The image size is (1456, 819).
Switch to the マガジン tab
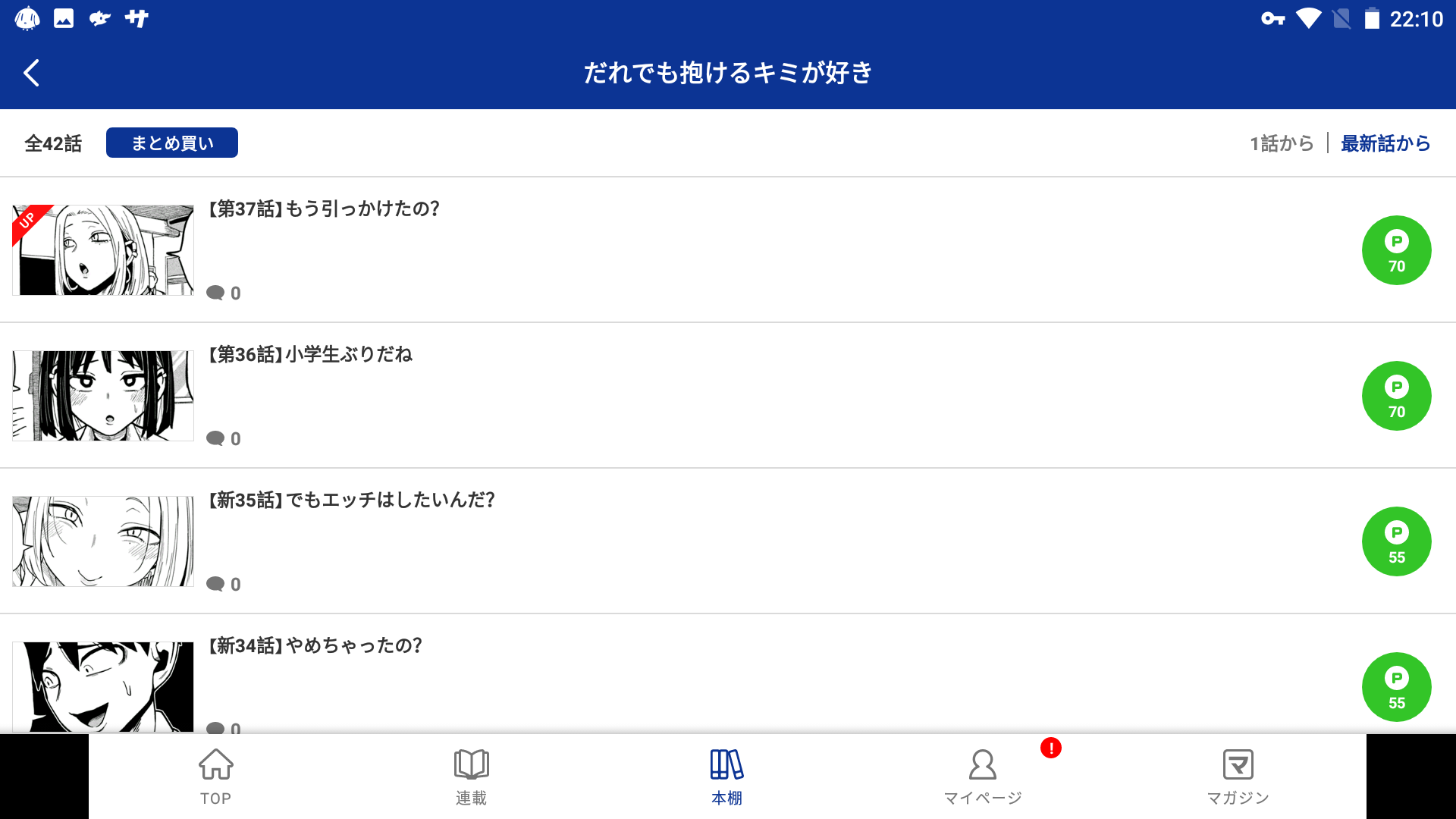click(x=1238, y=777)
